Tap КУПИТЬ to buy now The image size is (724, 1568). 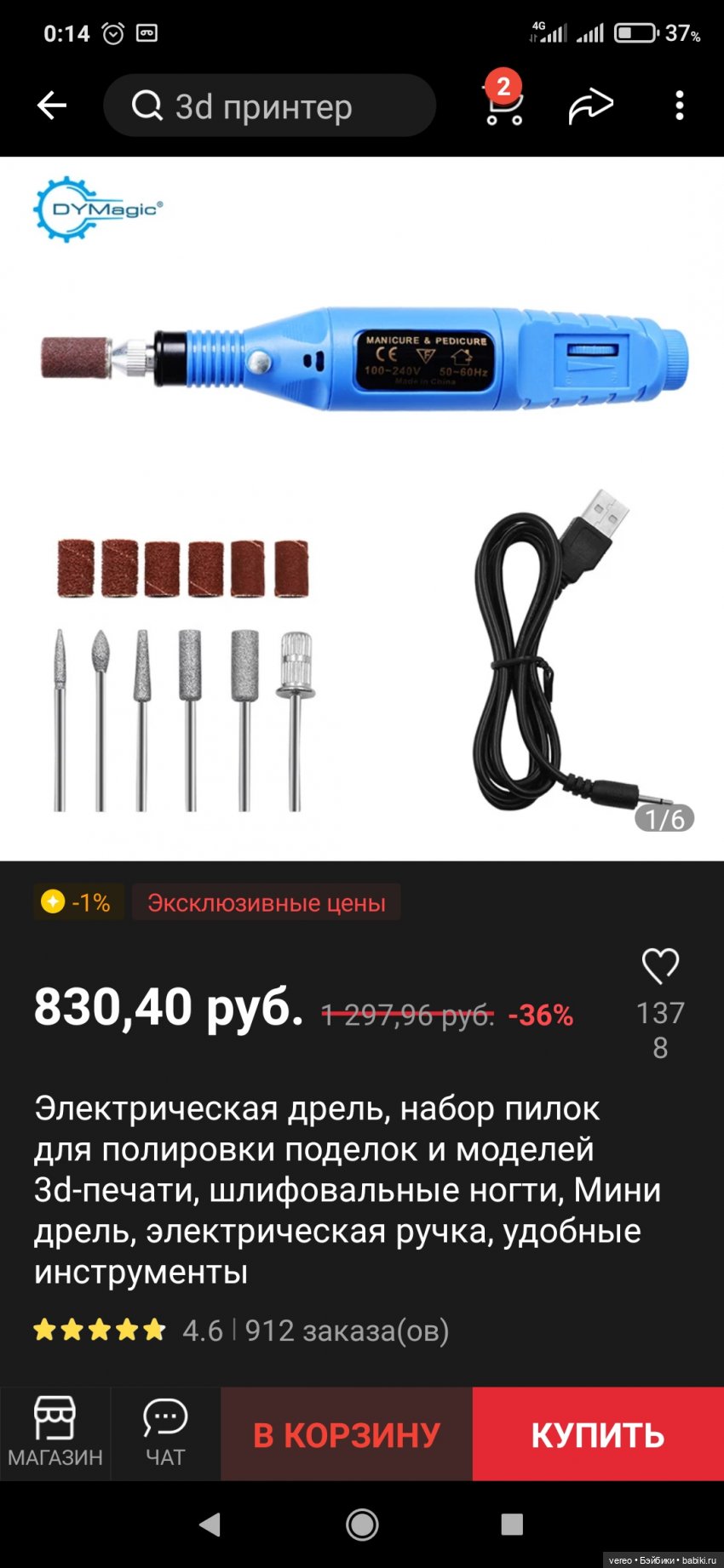point(598,1434)
